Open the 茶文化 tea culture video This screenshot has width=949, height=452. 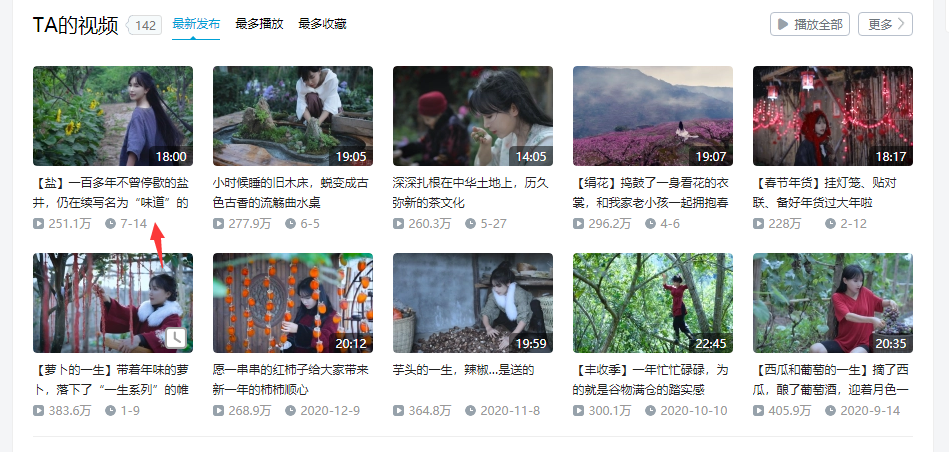(472, 116)
